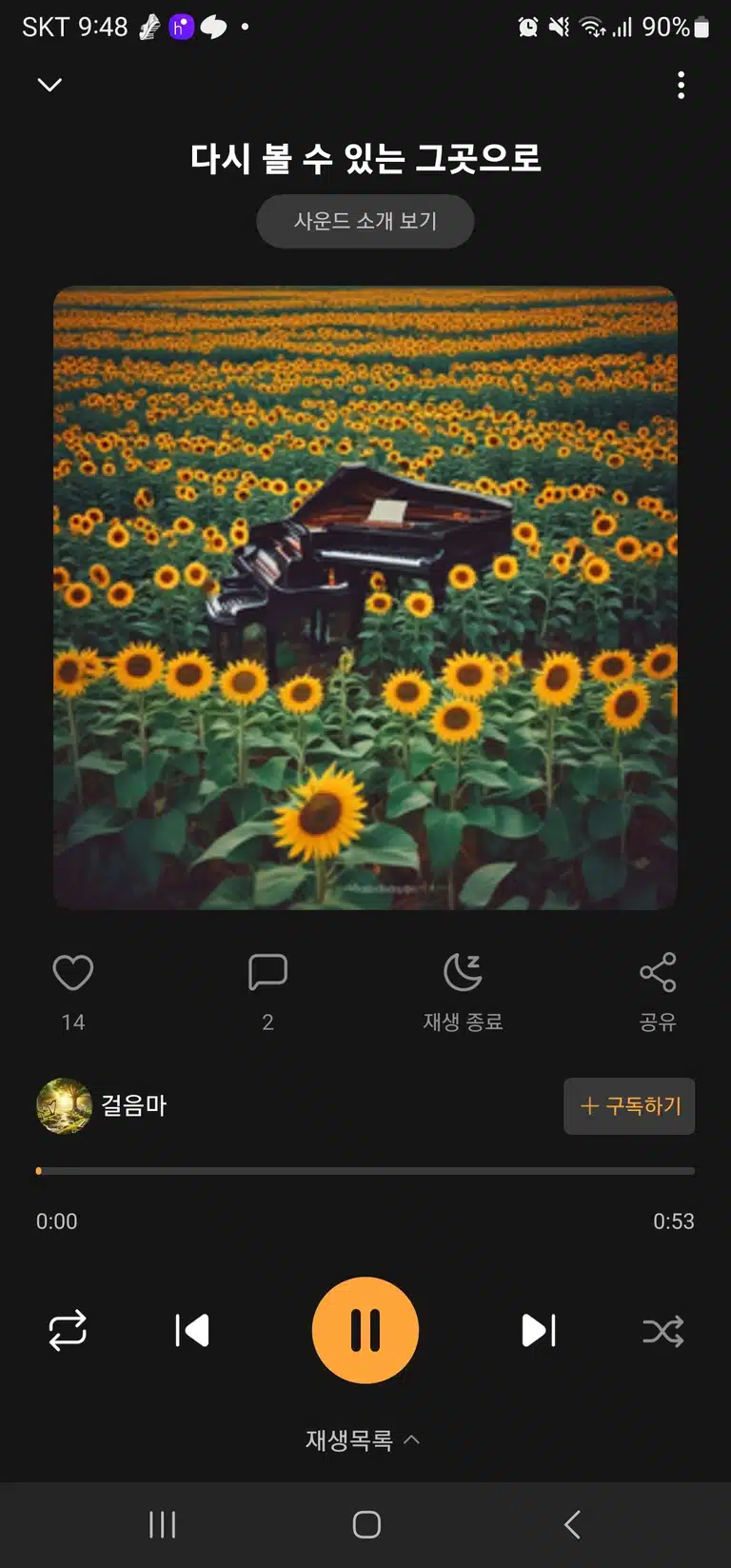Skip to the next track
731x1568 pixels.
click(539, 1330)
